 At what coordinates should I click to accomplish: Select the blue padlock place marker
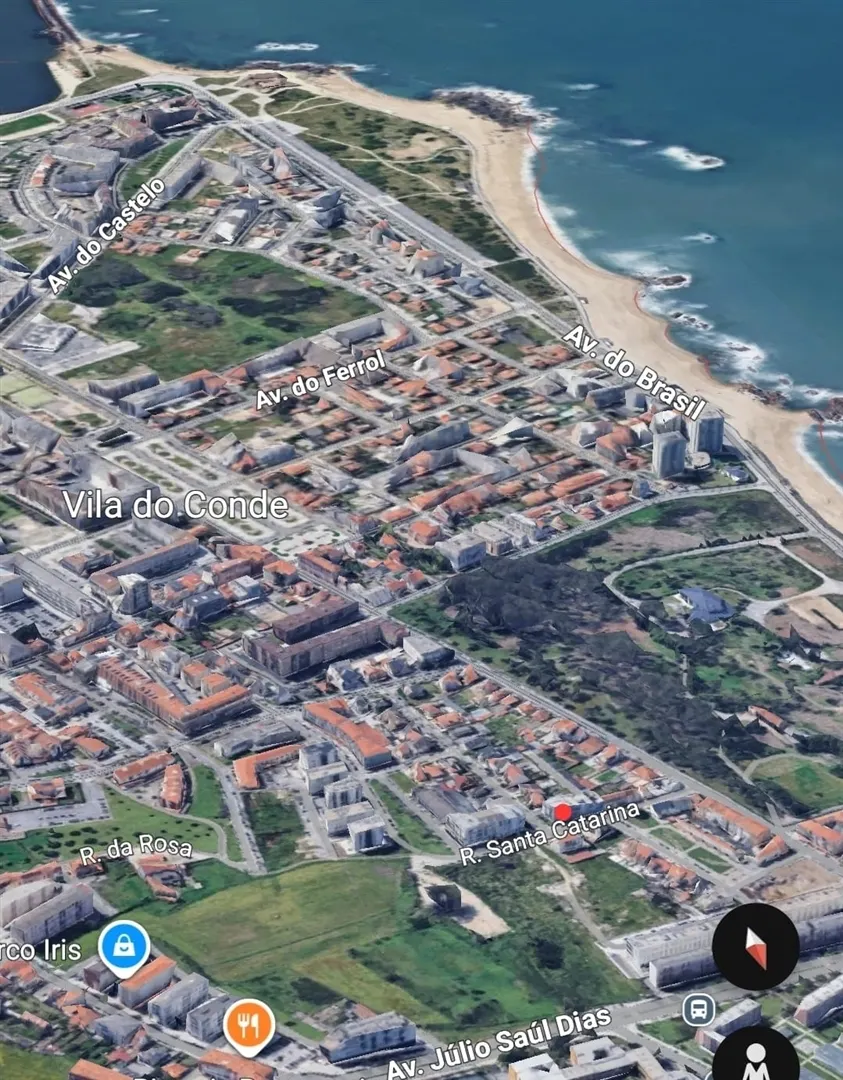pyautogui.click(x=124, y=945)
